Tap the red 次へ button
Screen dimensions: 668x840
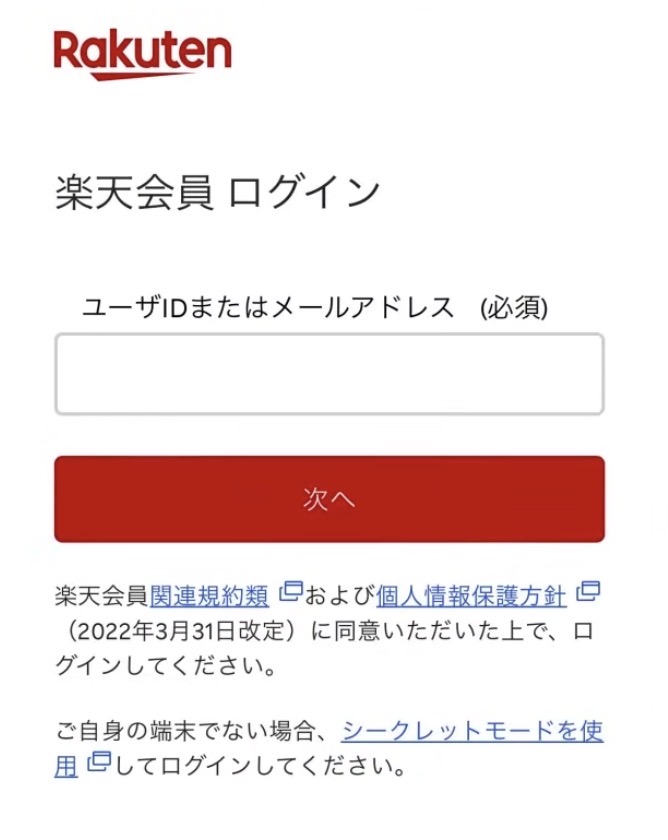point(329,499)
